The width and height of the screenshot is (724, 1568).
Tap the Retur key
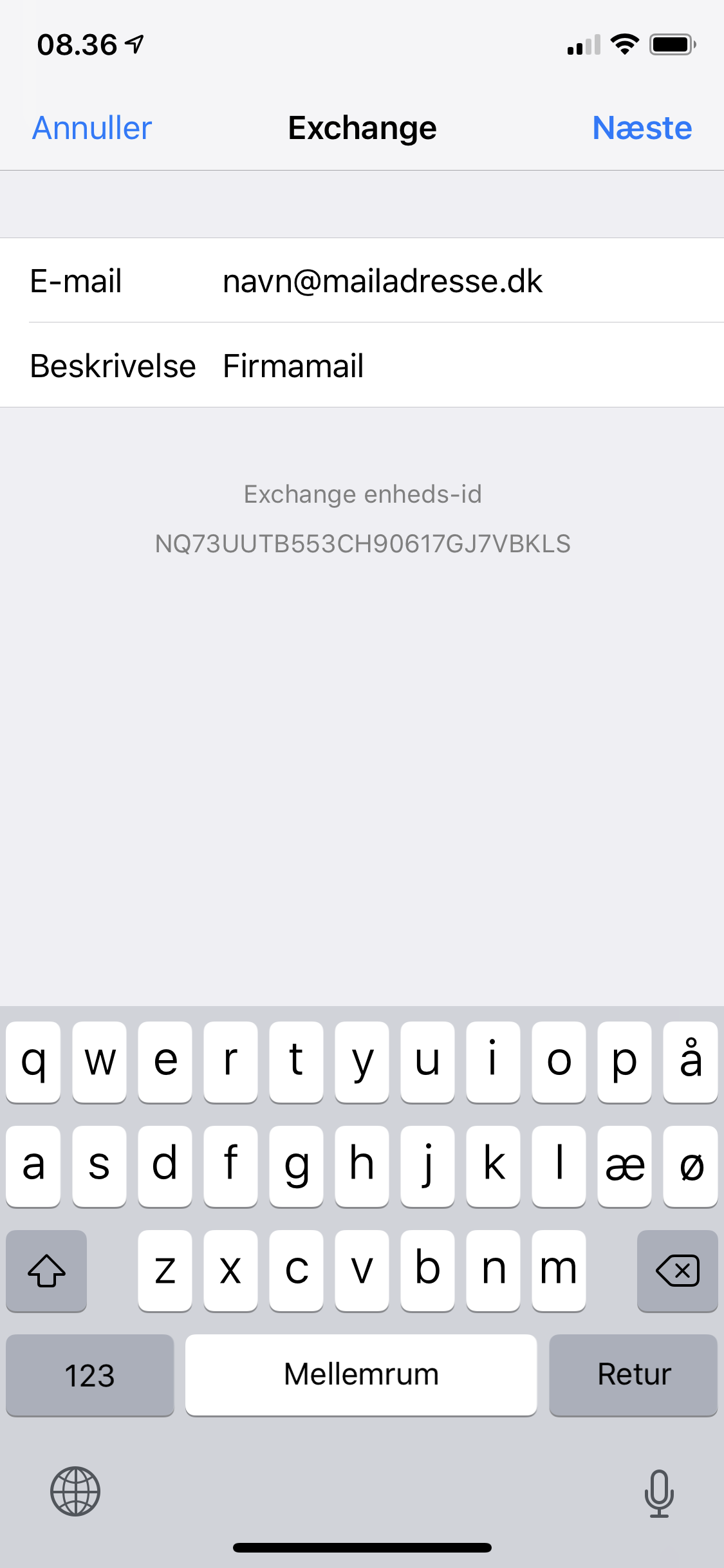click(633, 1374)
